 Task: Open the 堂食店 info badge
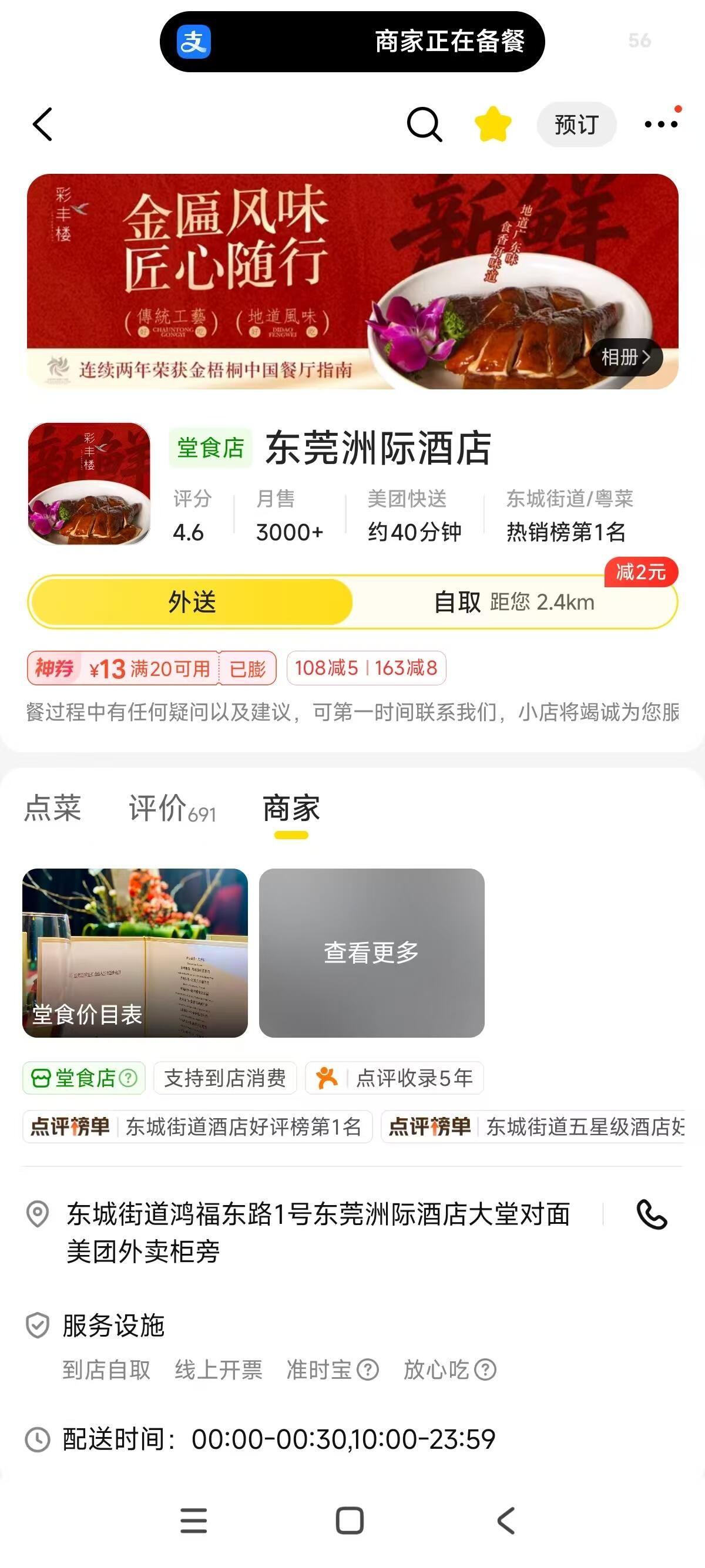(x=84, y=1078)
